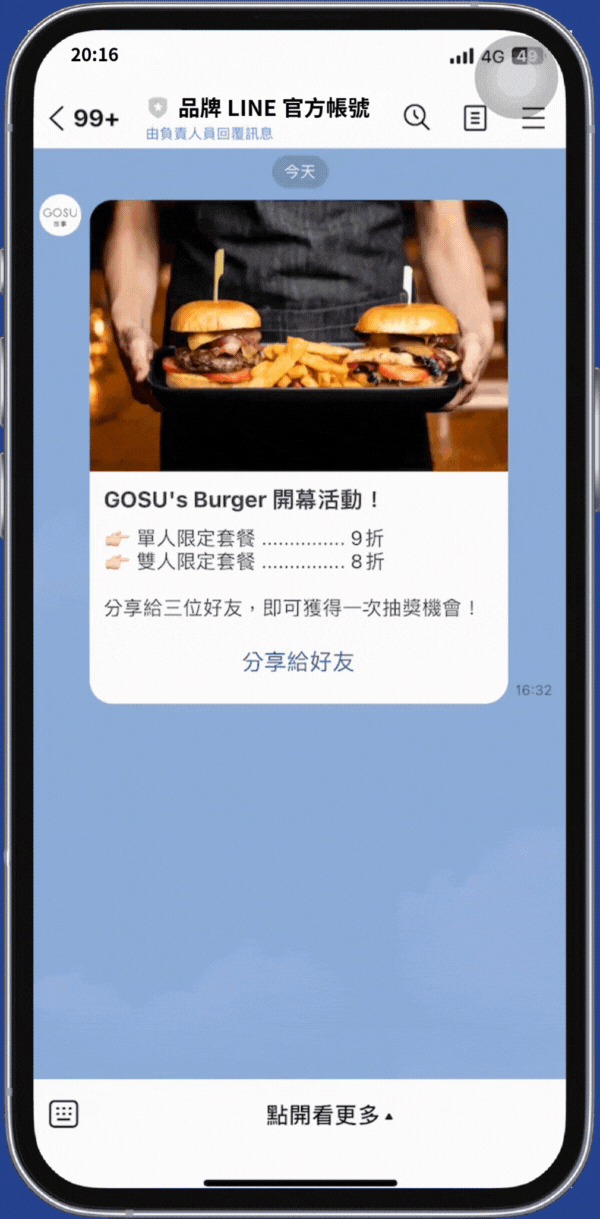Expand the 點開看更多 rich menu

329,1115
